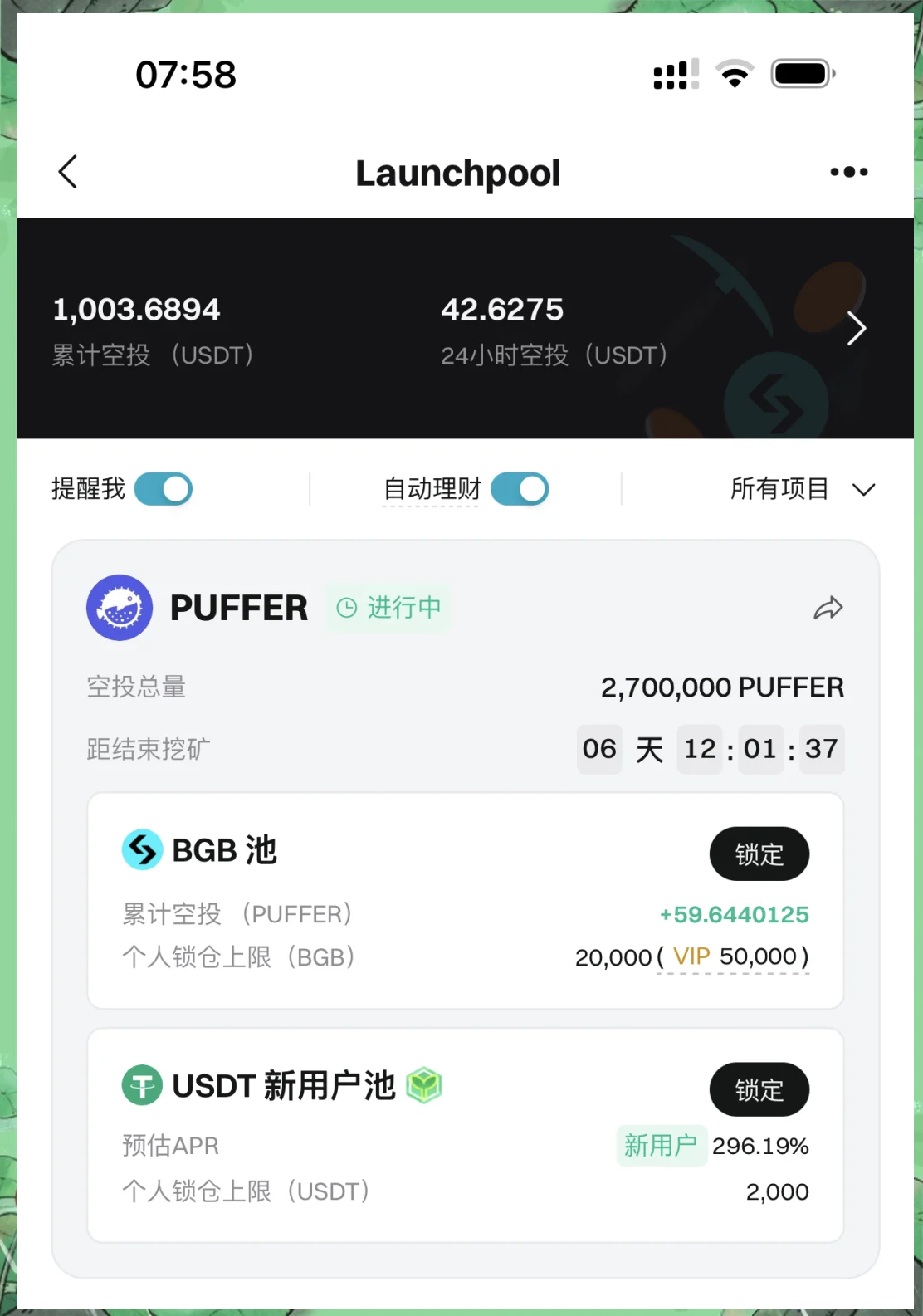Expand the airdrop stats via right chevron
Screen dimensions: 923x1316
click(x=857, y=328)
